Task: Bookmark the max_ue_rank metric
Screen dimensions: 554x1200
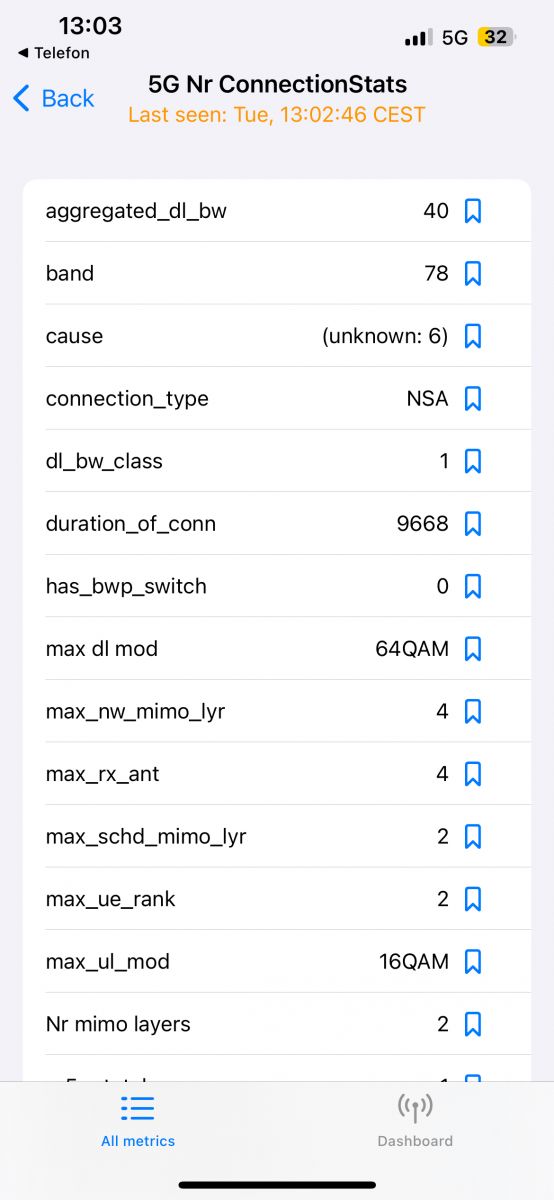Action: 473,898
